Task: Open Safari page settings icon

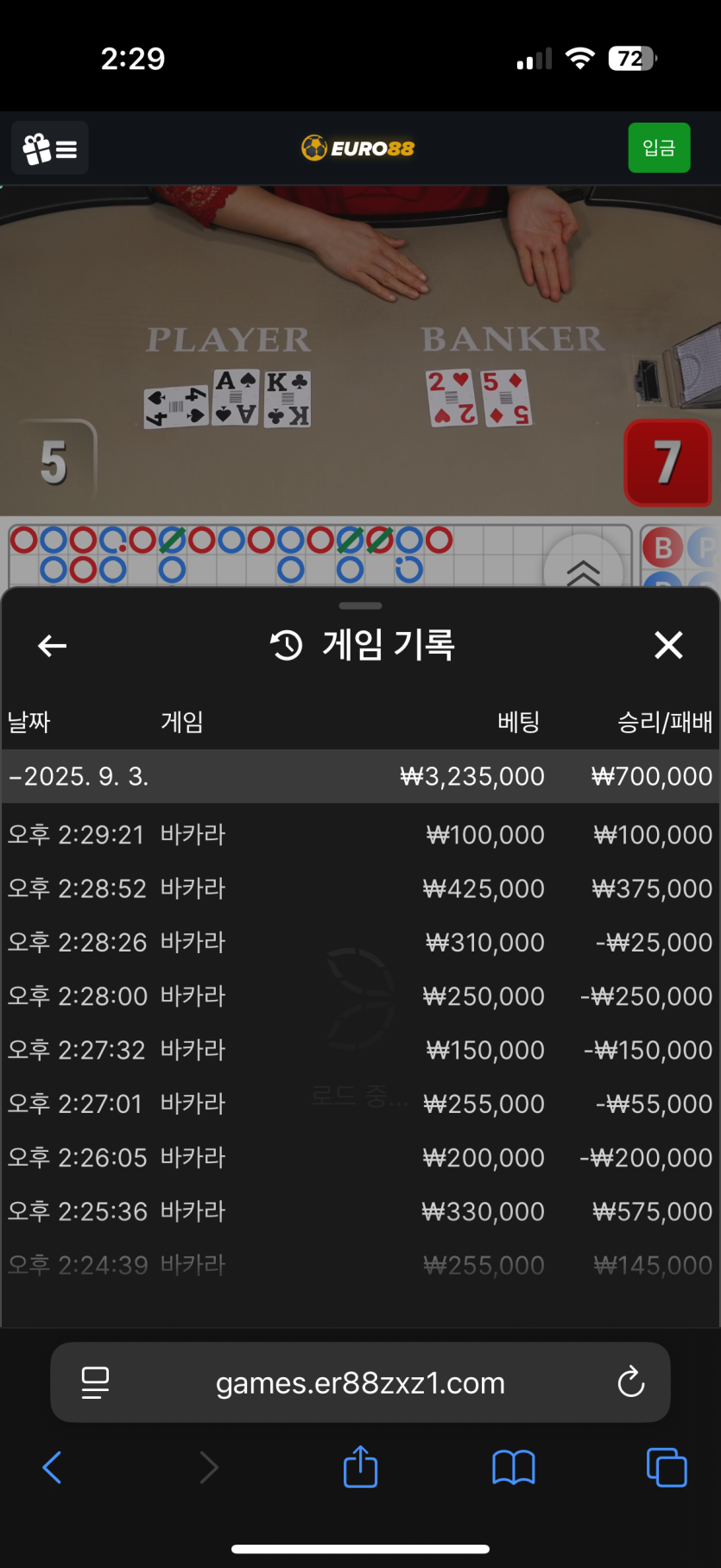Action: pyautogui.click(x=95, y=1382)
